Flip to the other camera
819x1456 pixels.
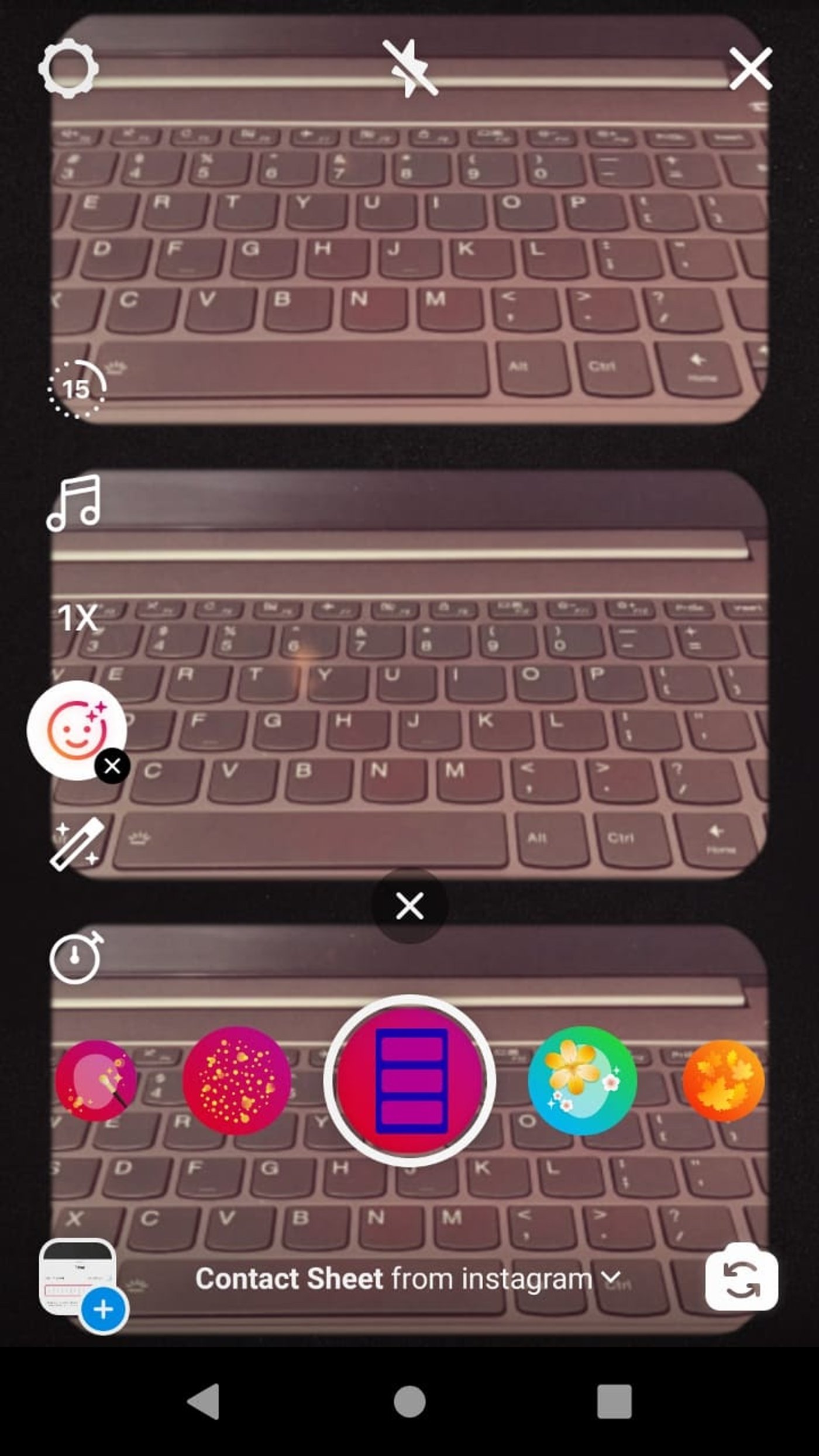pyautogui.click(x=741, y=1278)
